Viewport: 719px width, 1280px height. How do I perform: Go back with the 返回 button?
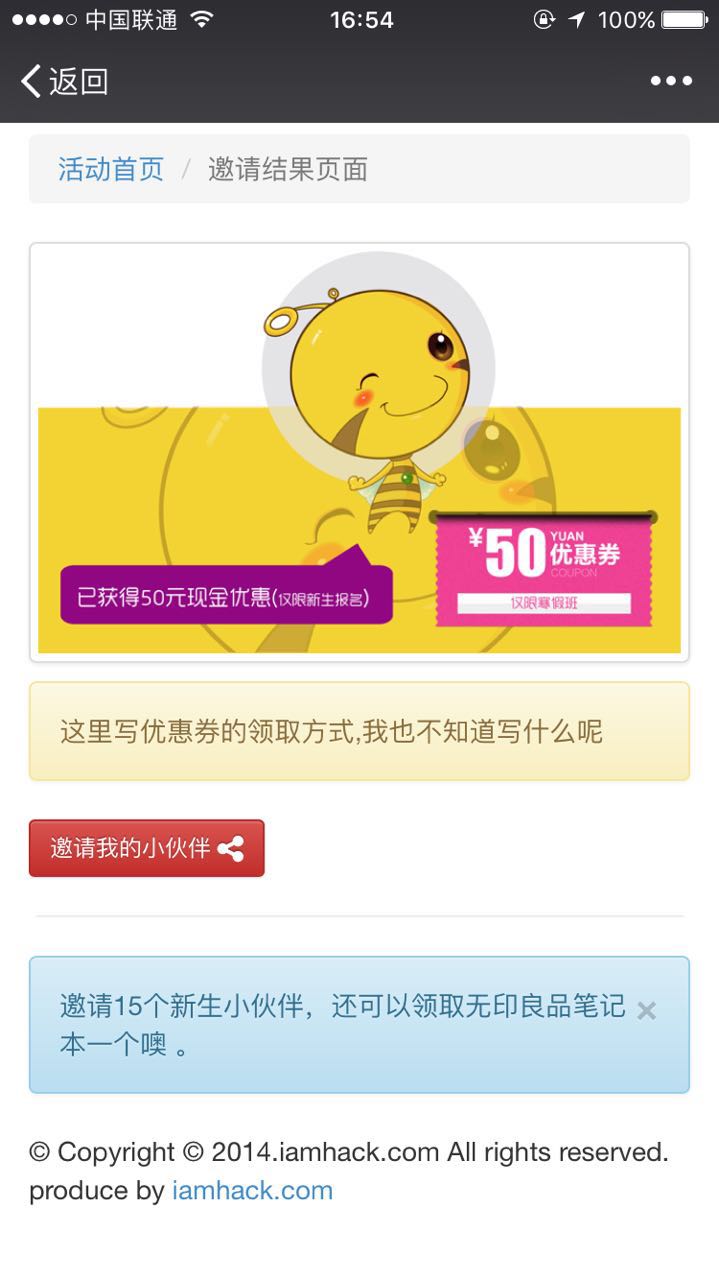click(64, 81)
